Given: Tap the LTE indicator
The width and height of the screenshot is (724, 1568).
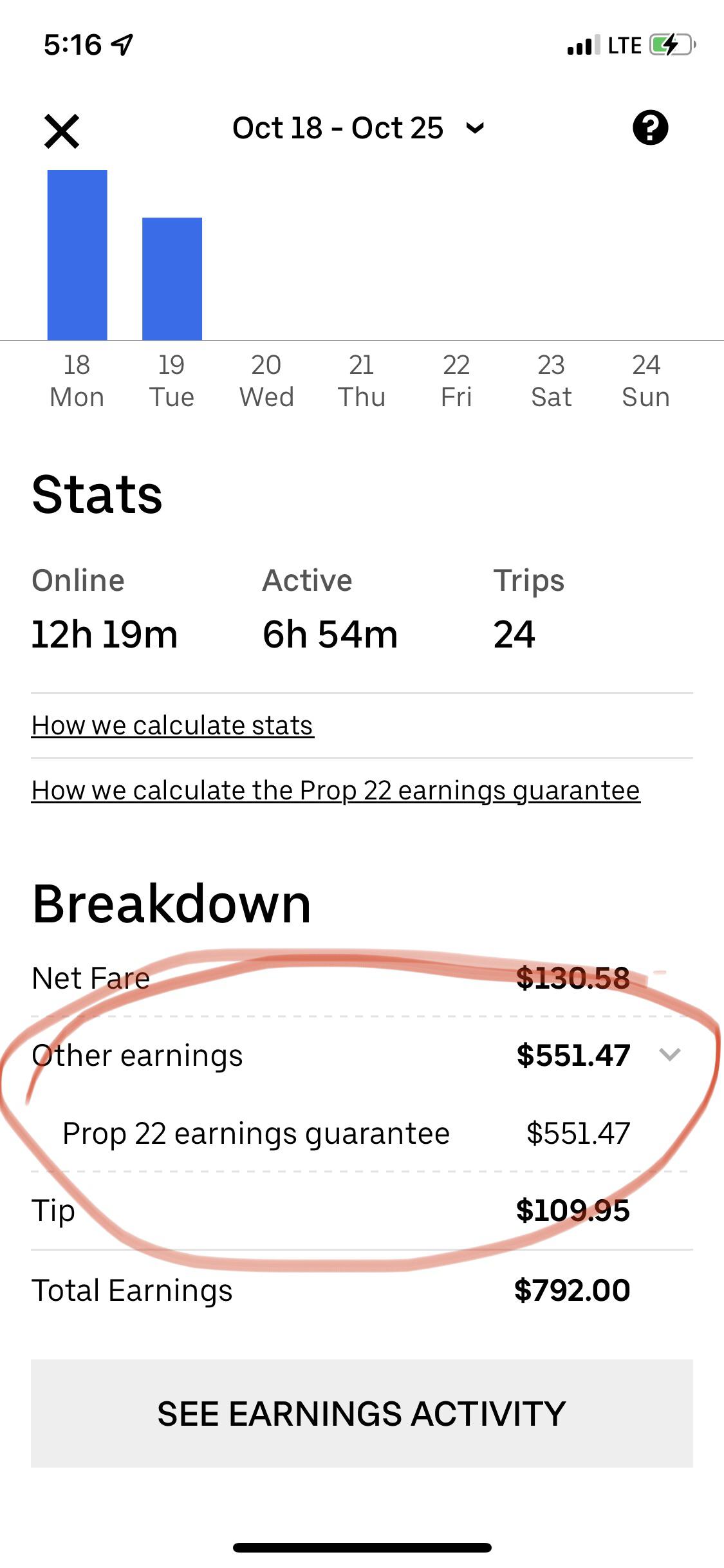Looking at the screenshot, I should point(623,44).
